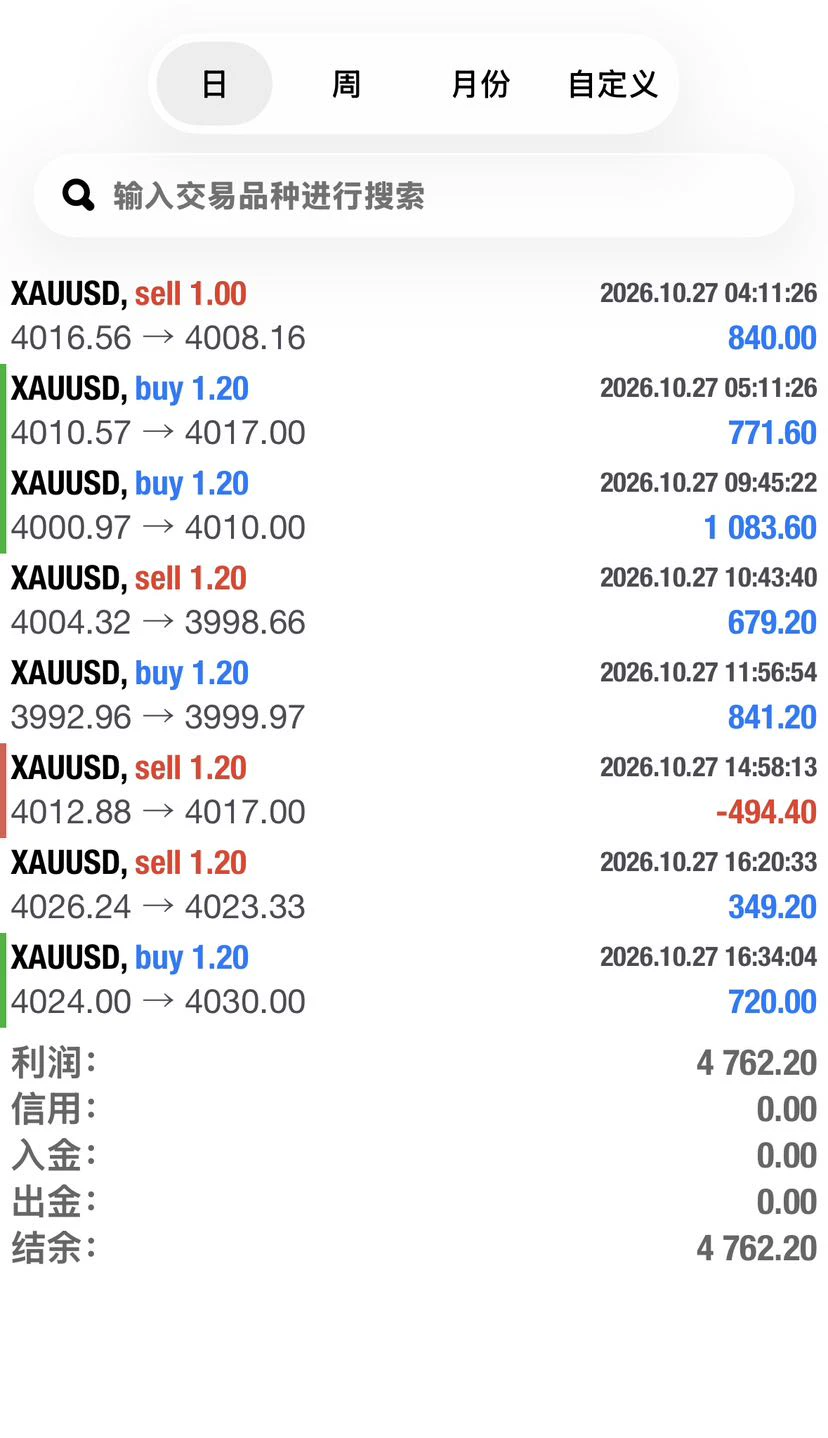
Task: Switch to the 月份 tab
Action: pos(480,84)
